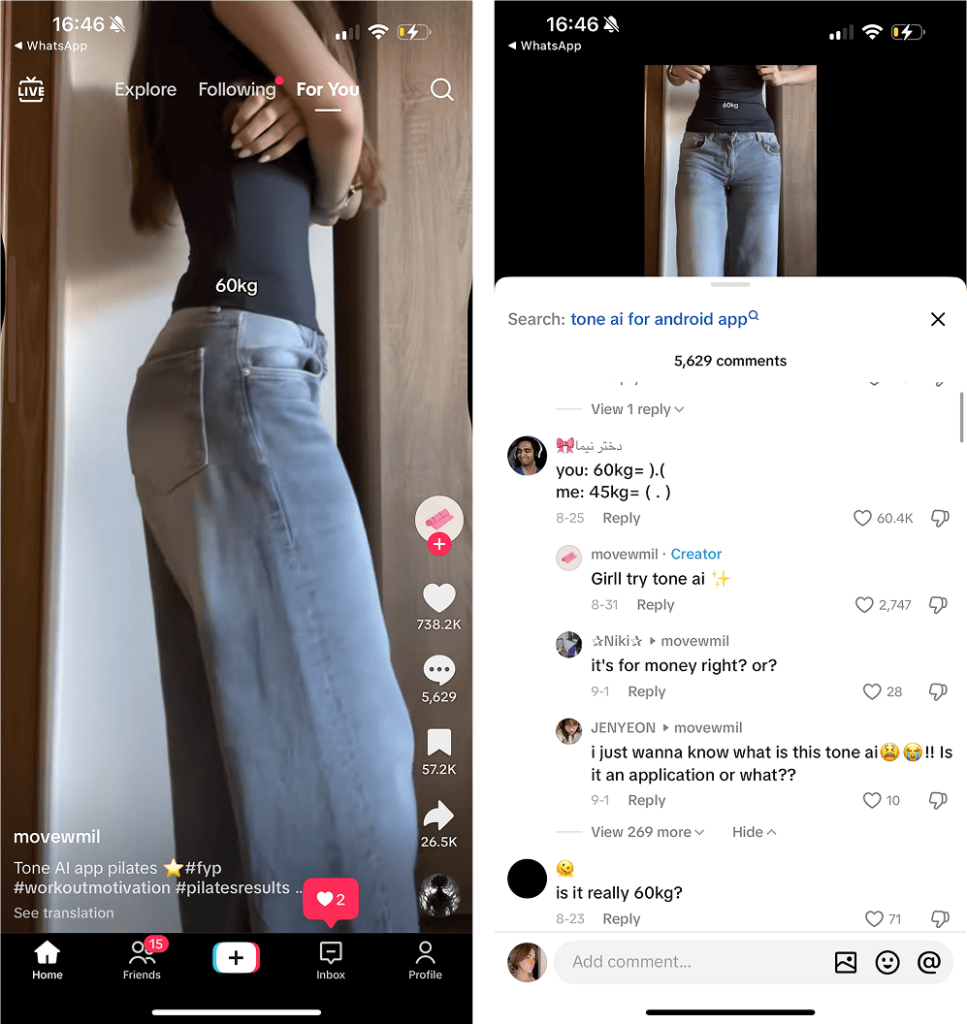Reply to movewmil's Girll try tone ai comment
The width and height of the screenshot is (967, 1024).
pyautogui.click(x=655, y=605)
